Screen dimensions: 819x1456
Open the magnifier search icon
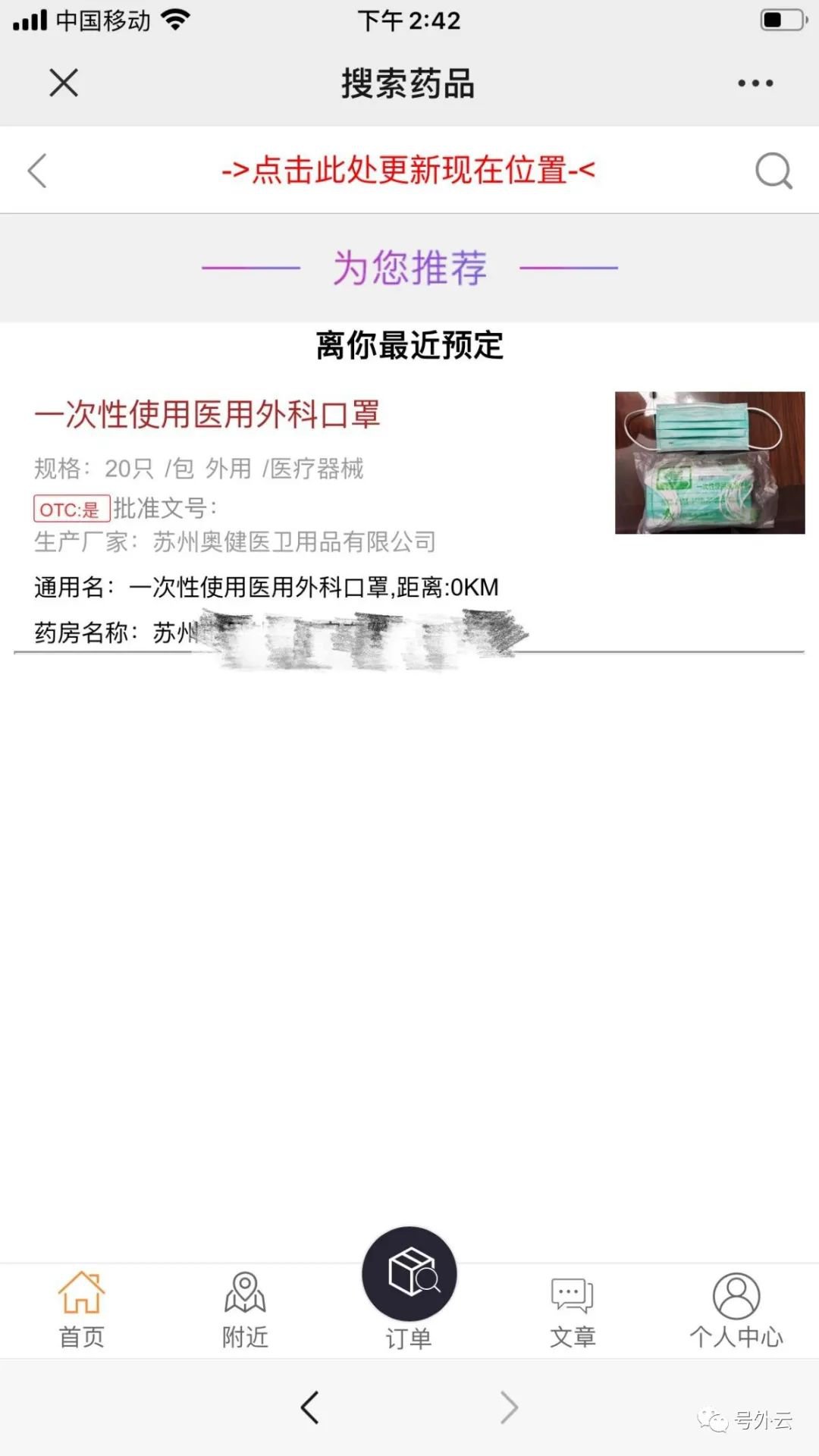[773, 170]
